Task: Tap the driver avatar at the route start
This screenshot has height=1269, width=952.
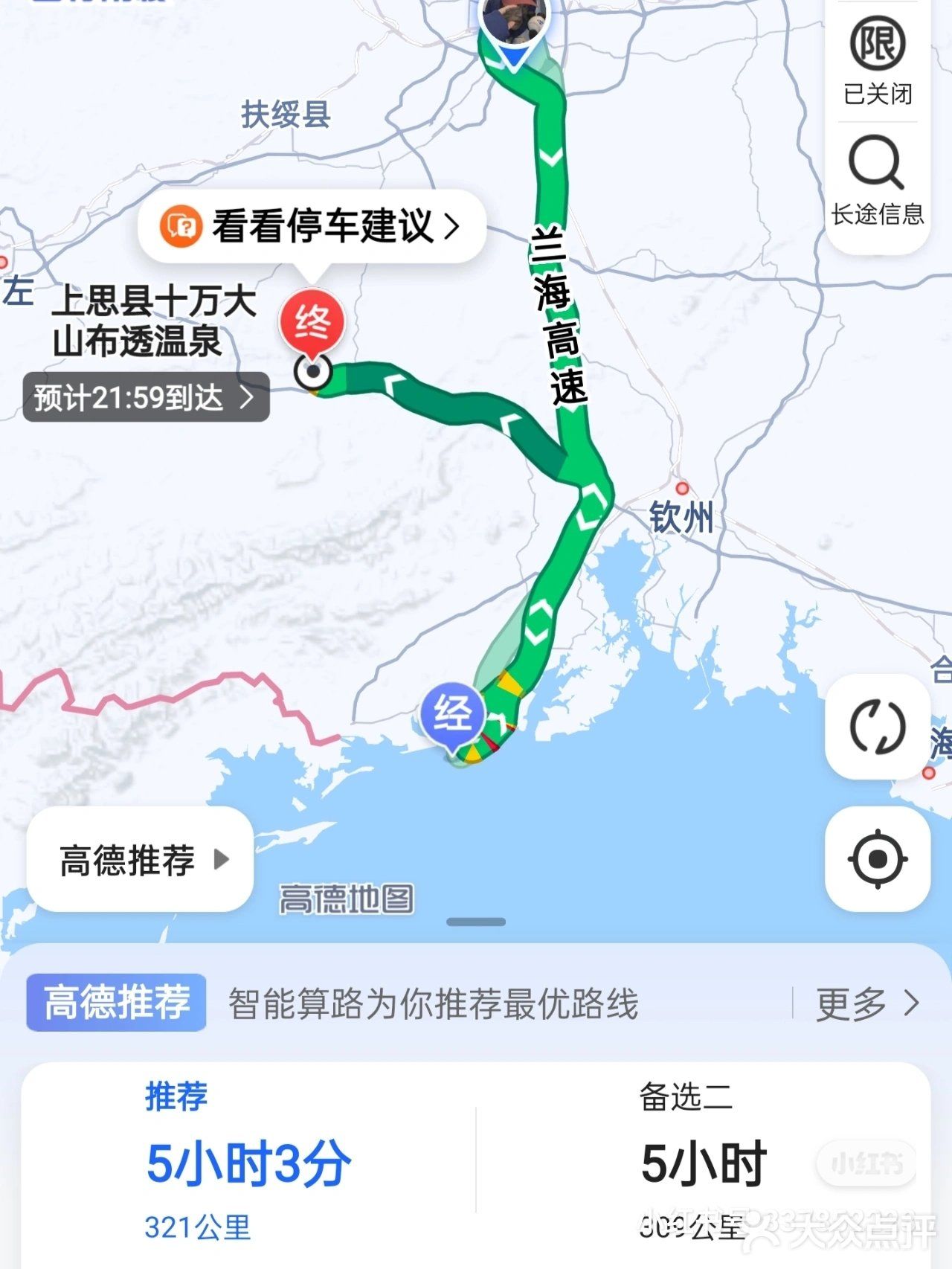Action: (515, 22)
